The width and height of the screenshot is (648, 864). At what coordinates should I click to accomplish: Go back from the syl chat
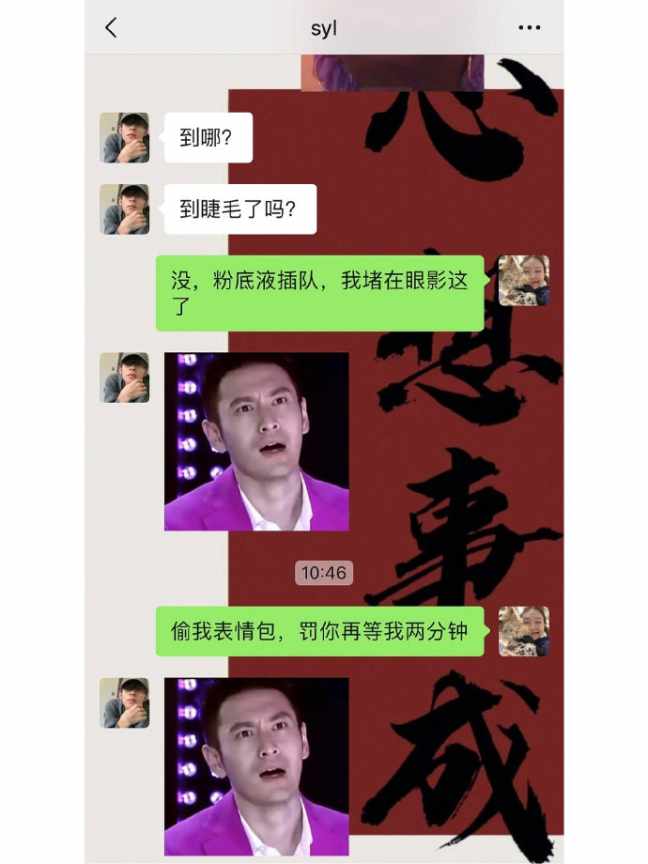(x=111, y=28)
